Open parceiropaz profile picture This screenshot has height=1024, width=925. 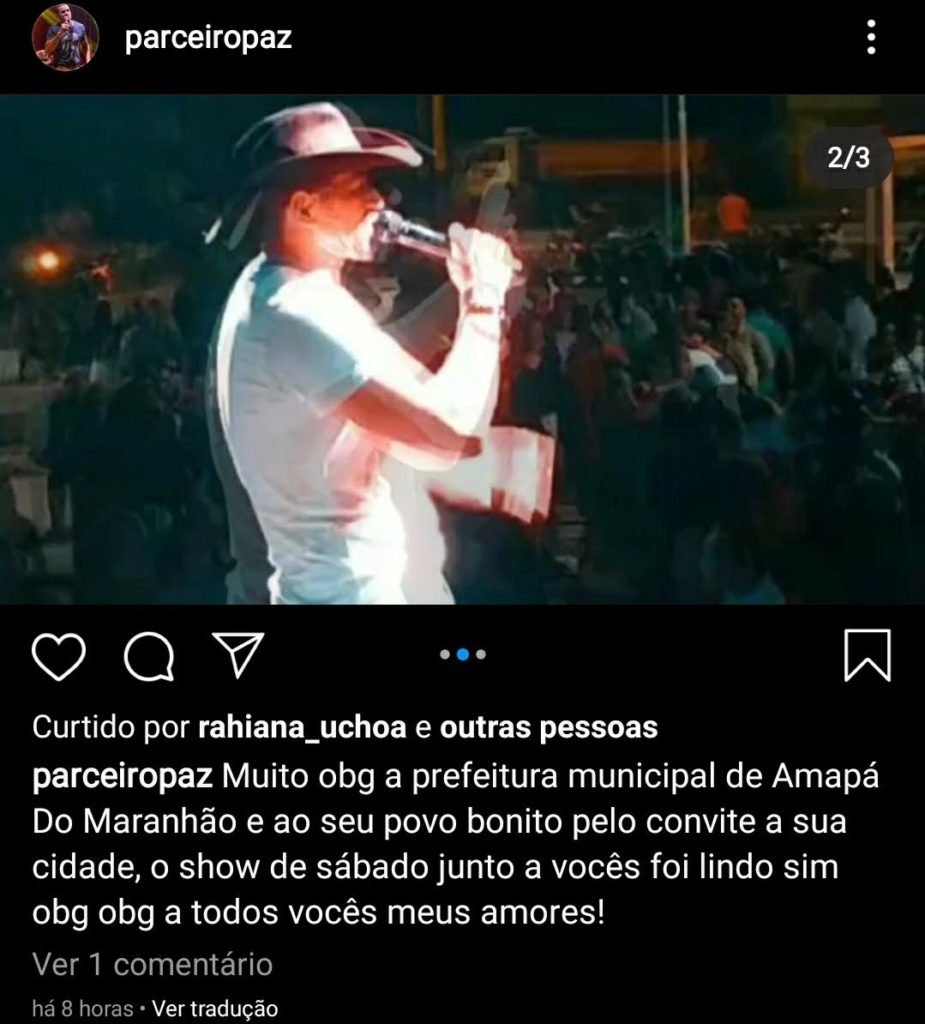[x=65, y=38]
